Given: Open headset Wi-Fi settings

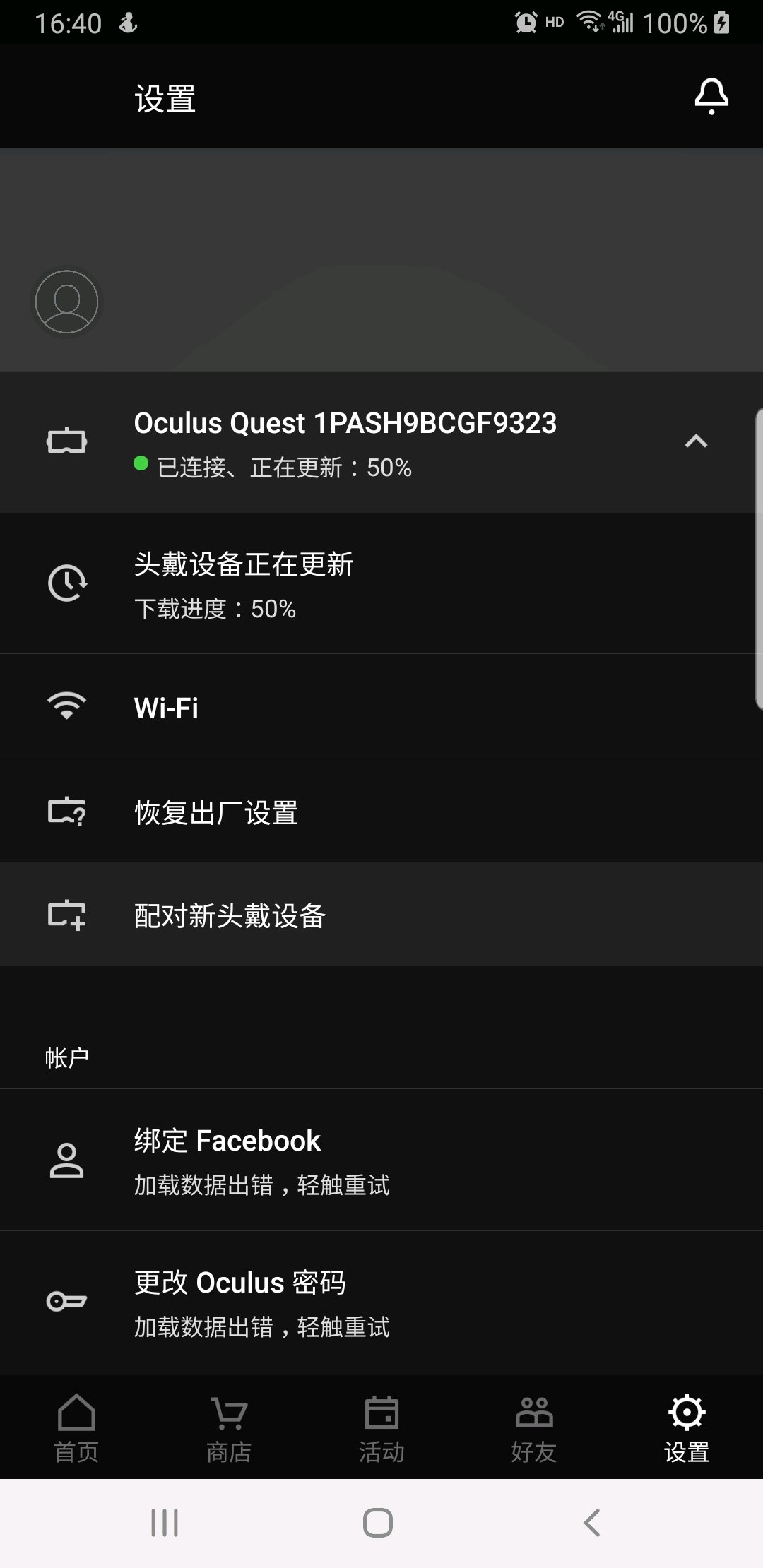Looking at the screenshot, I should coord(381,707).
